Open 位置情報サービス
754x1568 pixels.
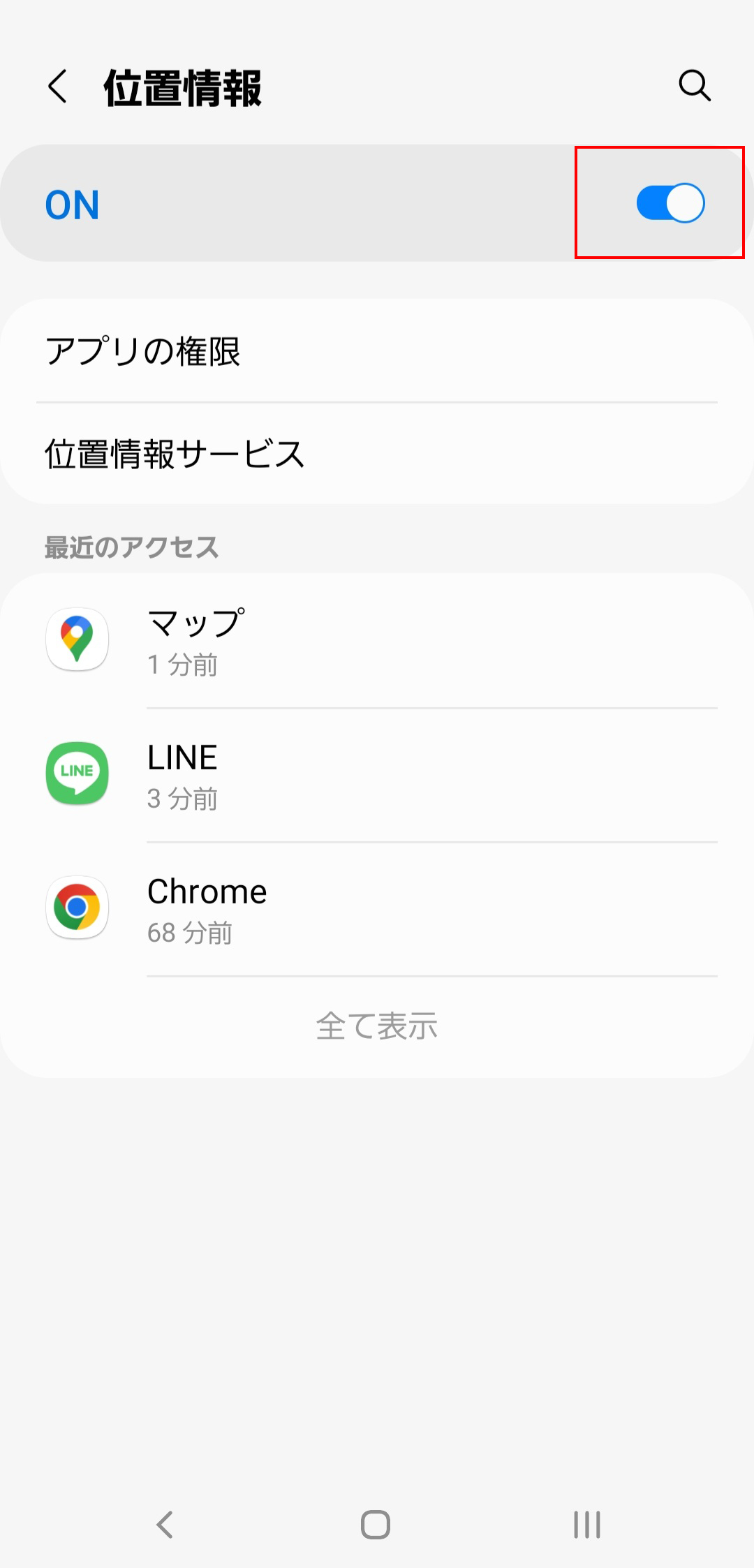(377, 454)
